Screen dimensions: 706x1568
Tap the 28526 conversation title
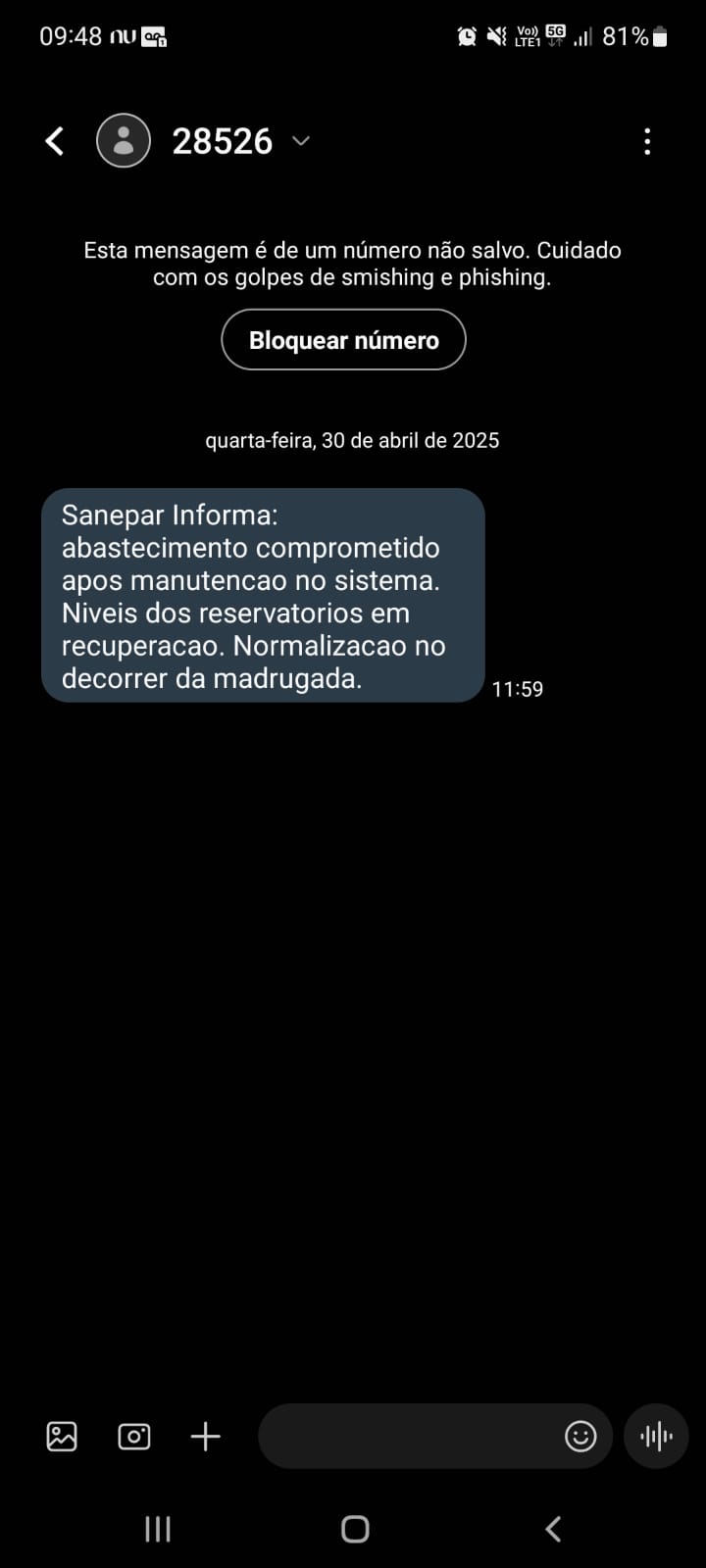[223, 140]
